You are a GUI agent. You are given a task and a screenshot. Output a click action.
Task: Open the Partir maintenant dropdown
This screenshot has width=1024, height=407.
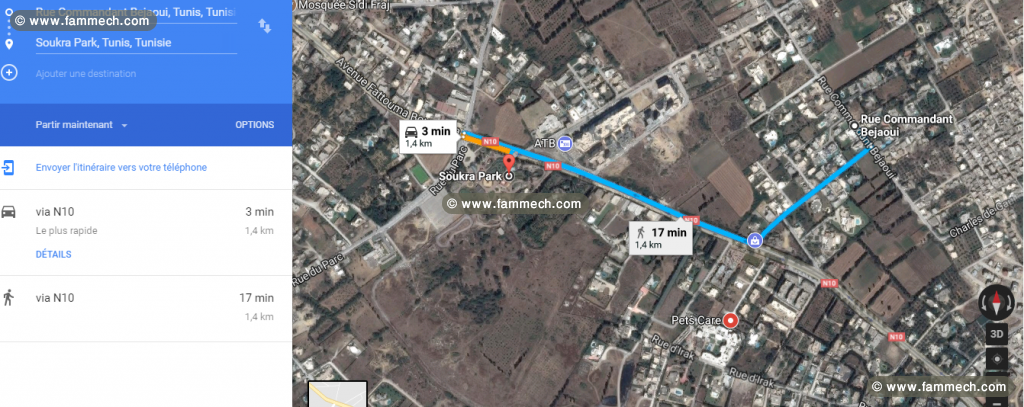(82, 125)
